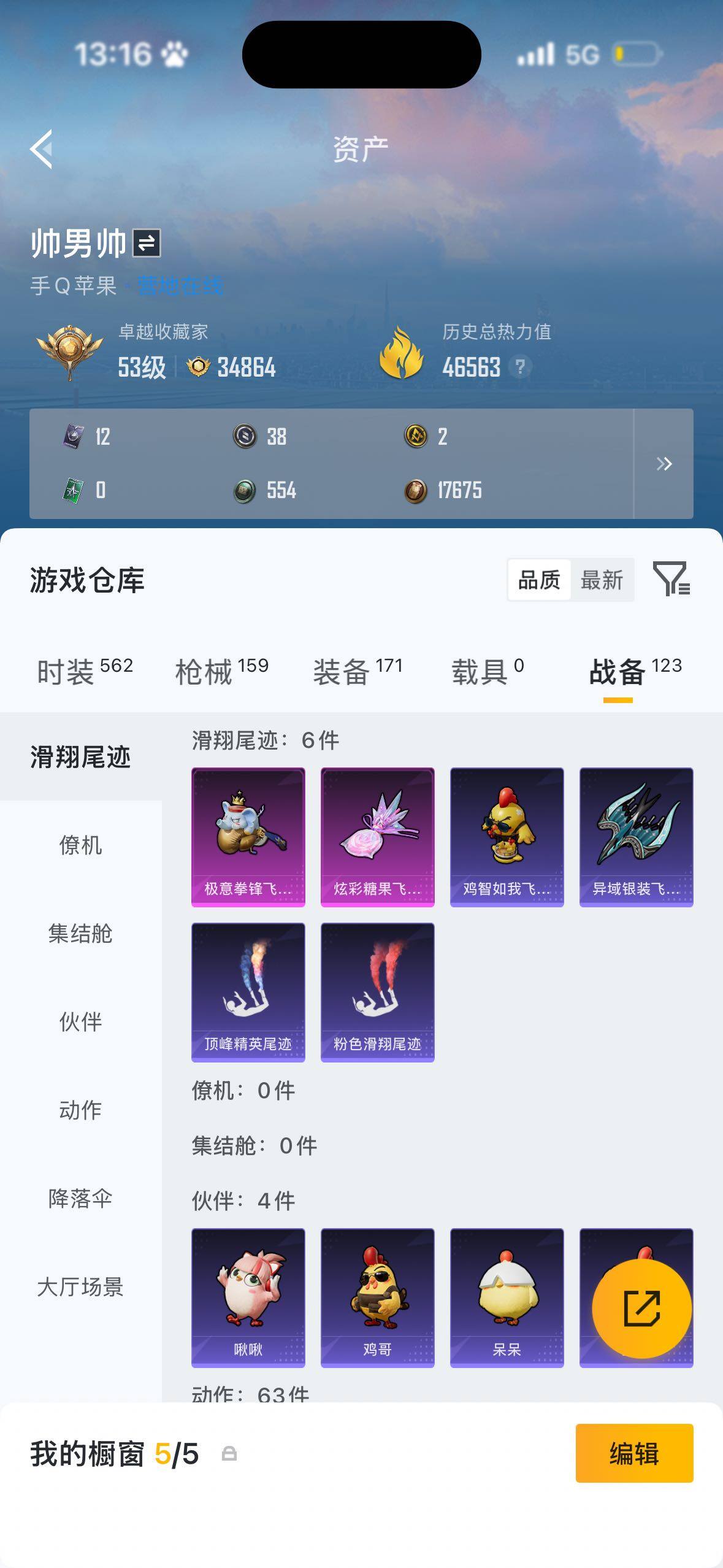Open the filter icon in 游戏仓库
Screen dimensions: 723x1568
[671, 578]
